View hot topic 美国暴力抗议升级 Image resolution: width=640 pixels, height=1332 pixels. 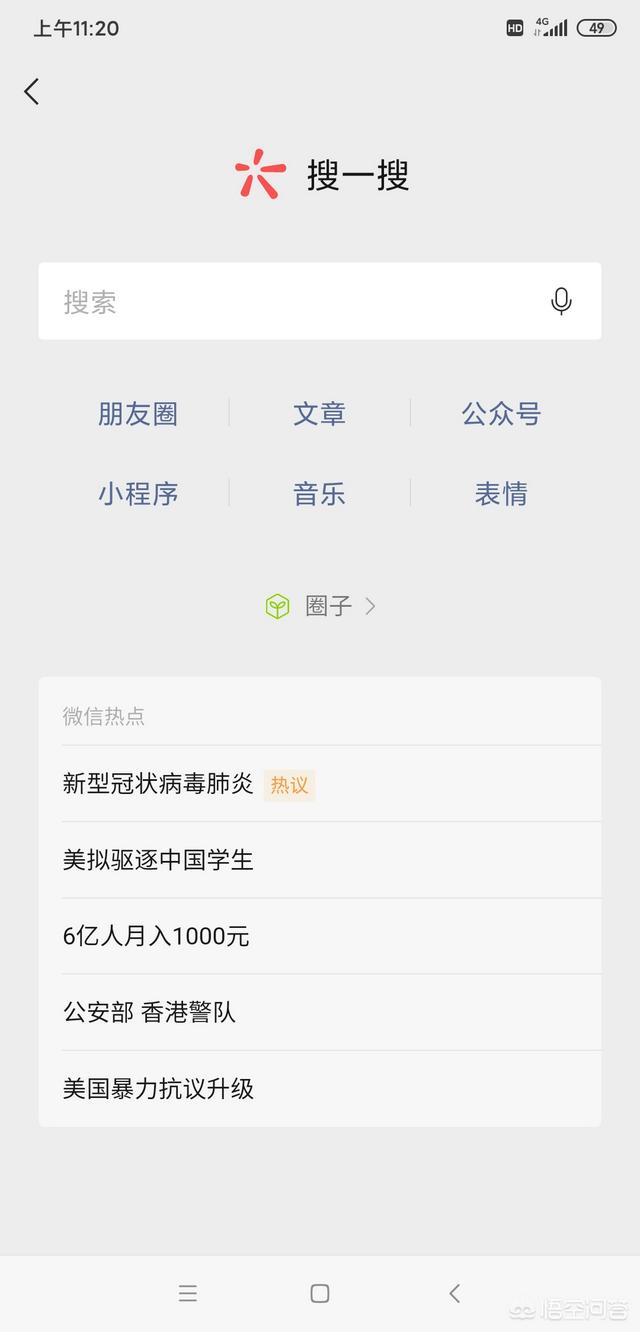tap(320, 1088)
